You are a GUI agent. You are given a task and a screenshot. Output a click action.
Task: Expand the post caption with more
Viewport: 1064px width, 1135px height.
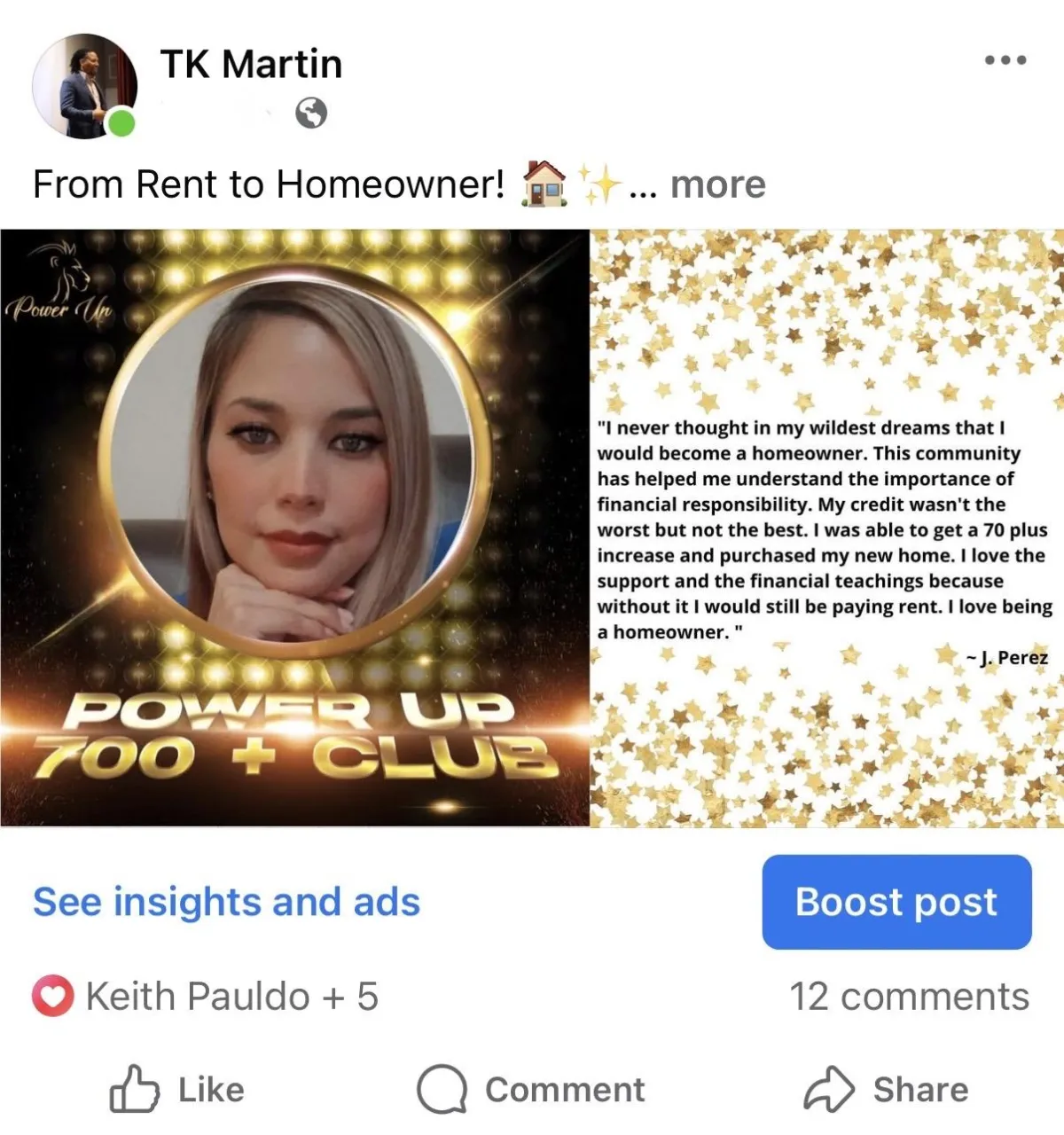pos(717,184)
